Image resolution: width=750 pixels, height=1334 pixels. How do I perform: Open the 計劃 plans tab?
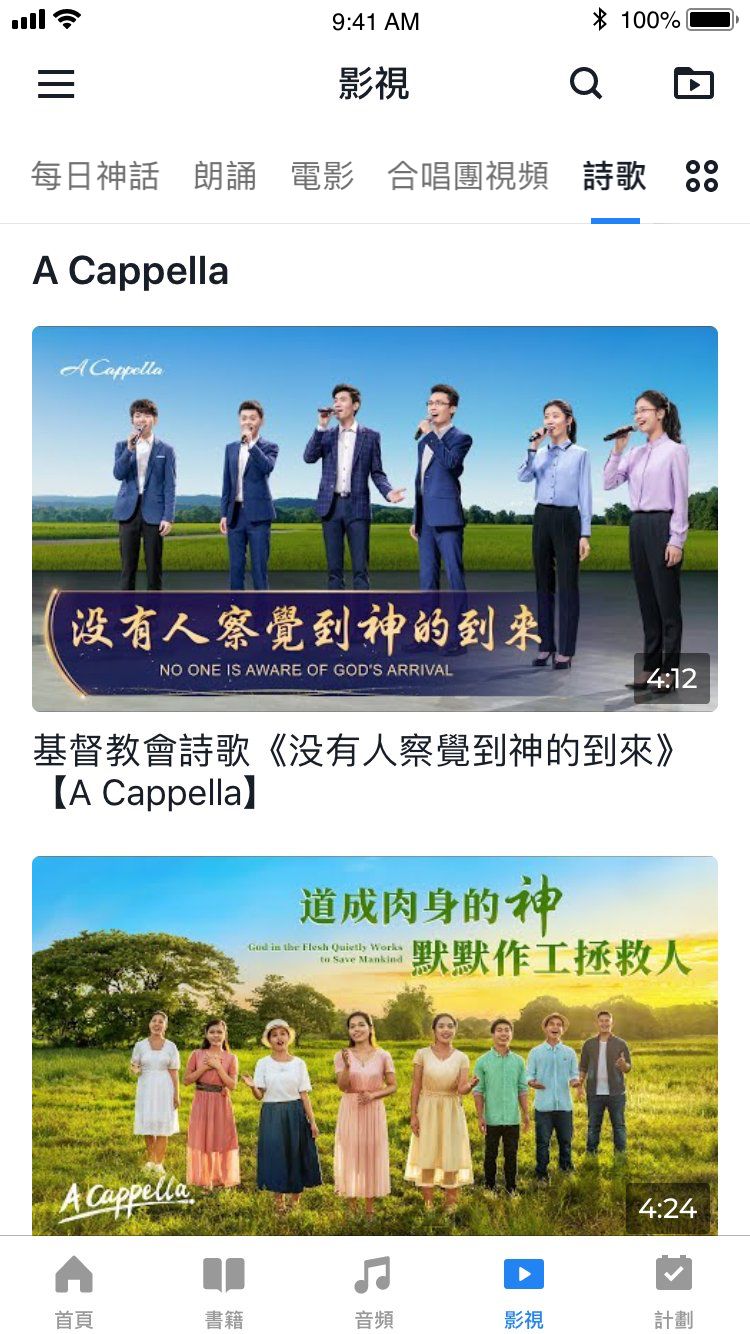click(x=674, y=1292)
